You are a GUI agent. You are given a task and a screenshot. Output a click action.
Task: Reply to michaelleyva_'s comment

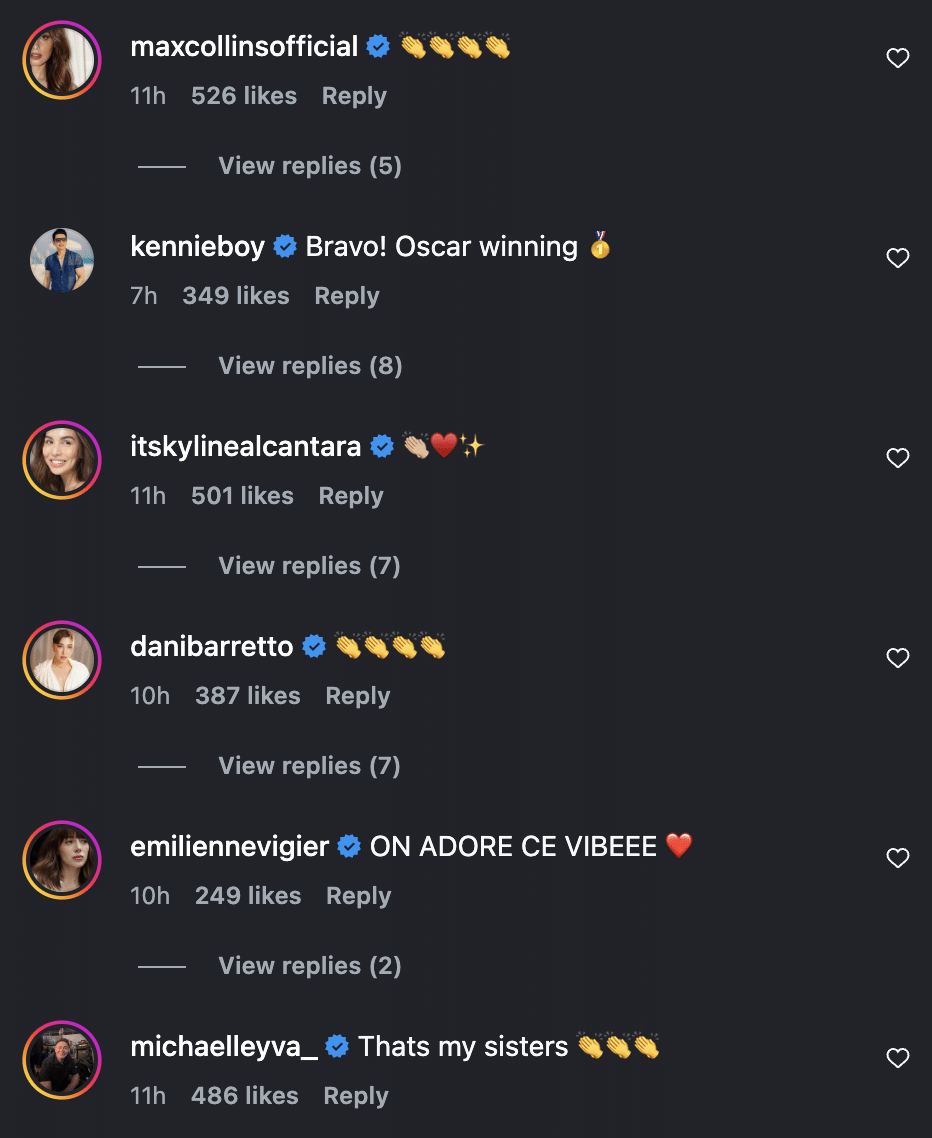355,1096
